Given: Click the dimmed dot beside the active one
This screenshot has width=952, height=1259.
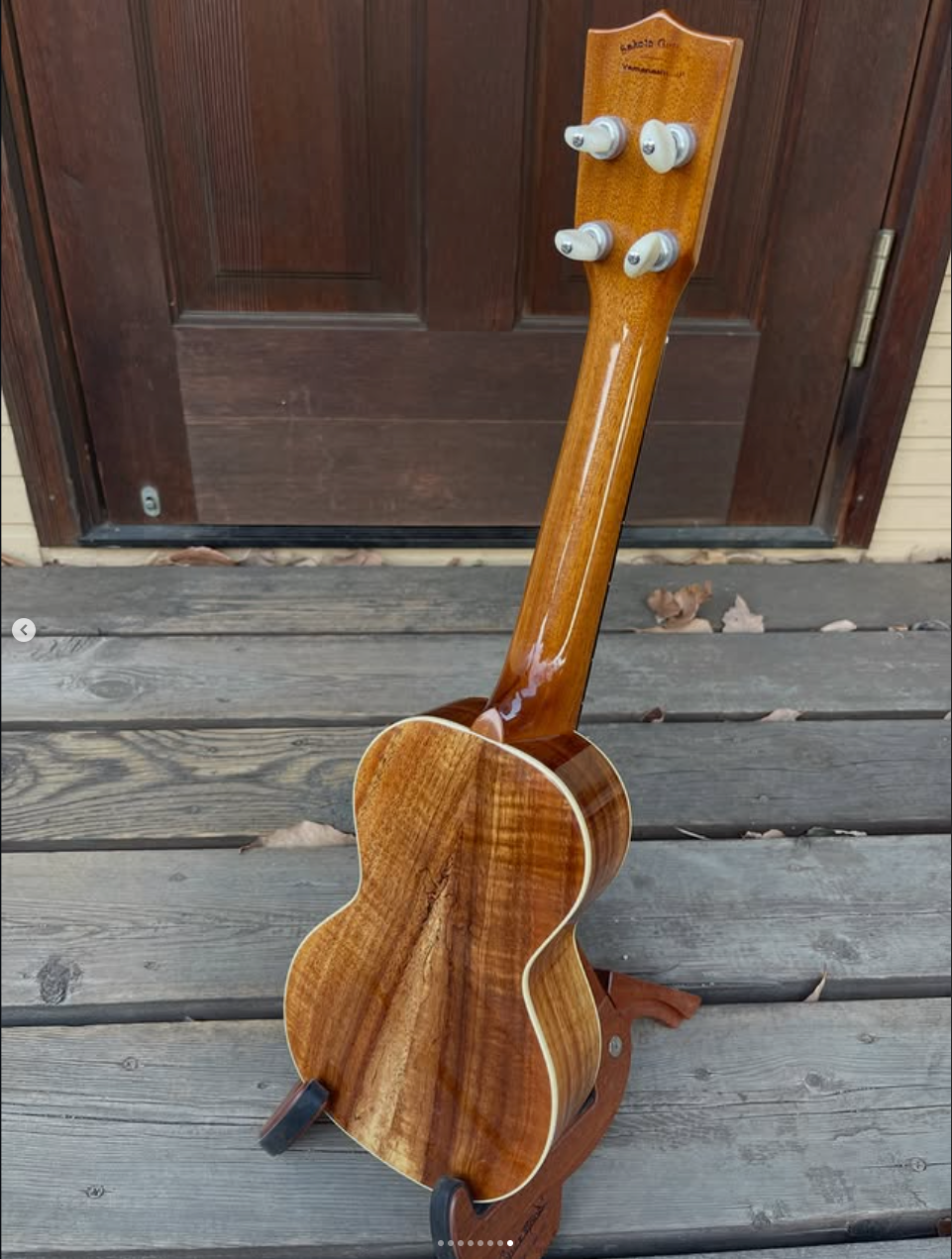Looking at the screenshot, I should point(499,1243).
